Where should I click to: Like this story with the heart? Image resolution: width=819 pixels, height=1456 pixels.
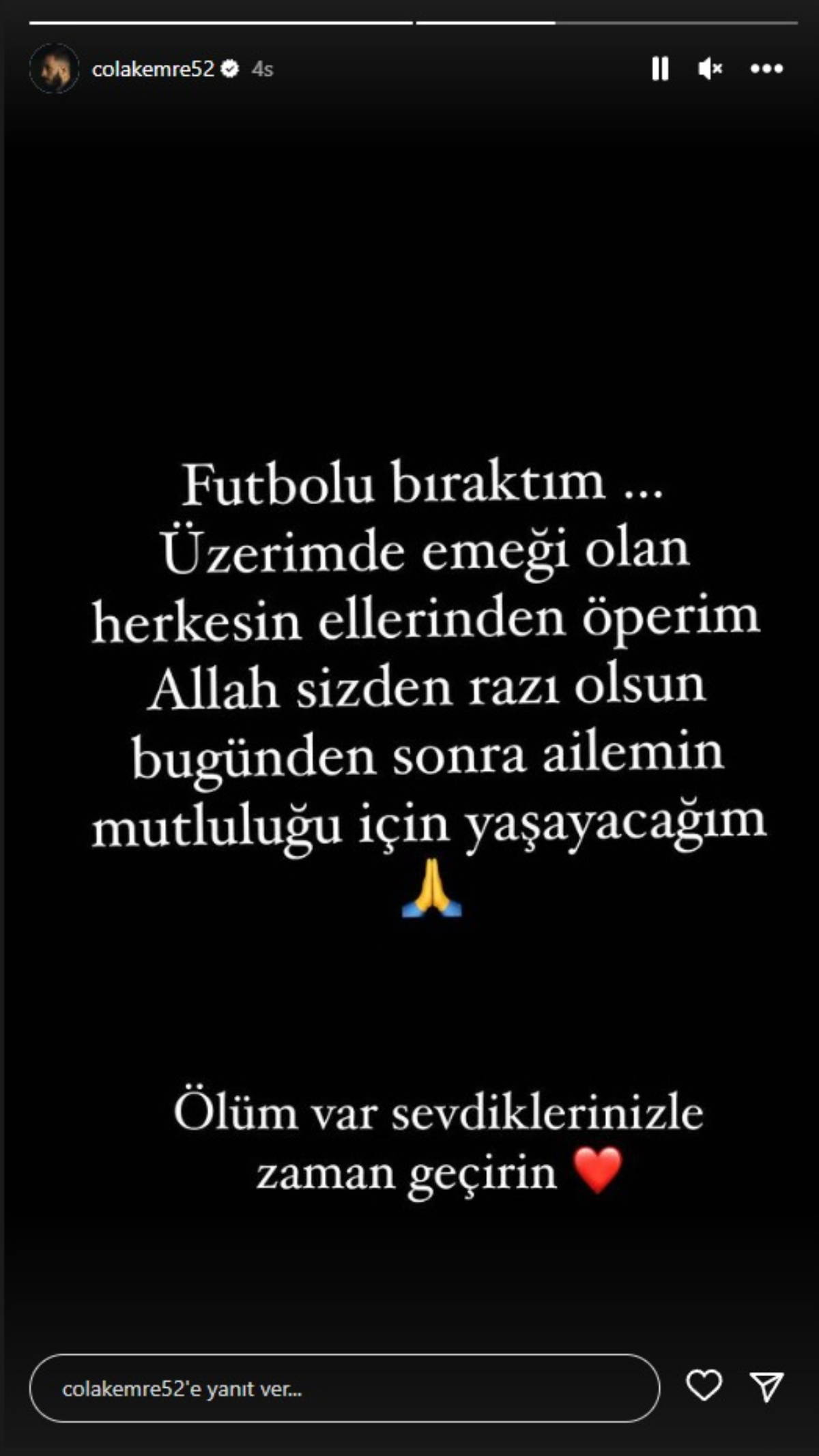[x=704, y=1386]
